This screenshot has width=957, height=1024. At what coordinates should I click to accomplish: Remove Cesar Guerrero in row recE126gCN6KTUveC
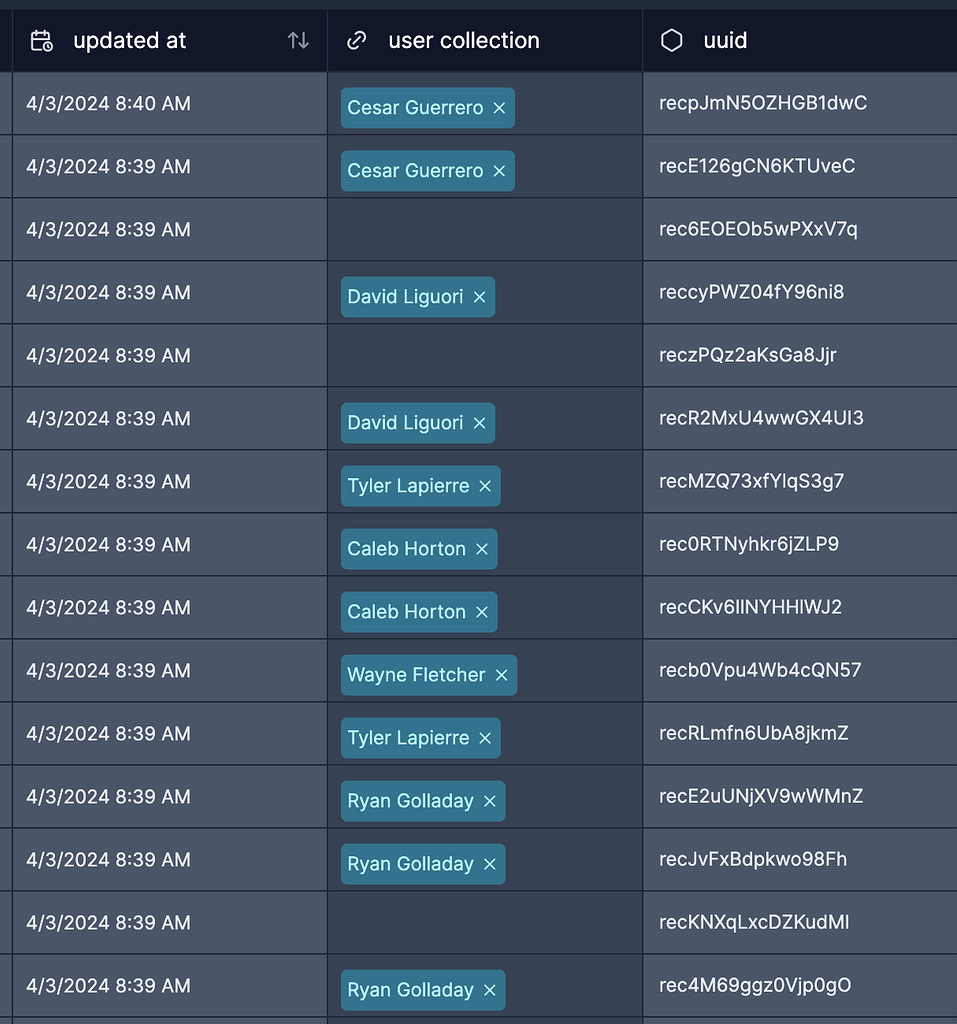(499, 171)
